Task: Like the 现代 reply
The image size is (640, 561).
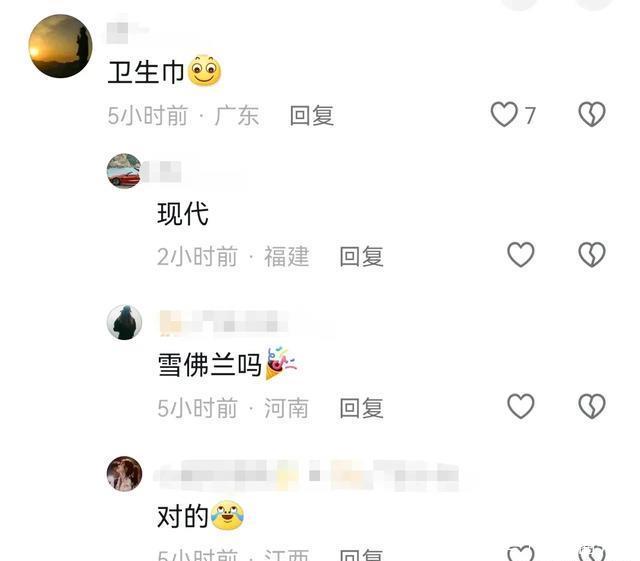Action: [521, 255]
